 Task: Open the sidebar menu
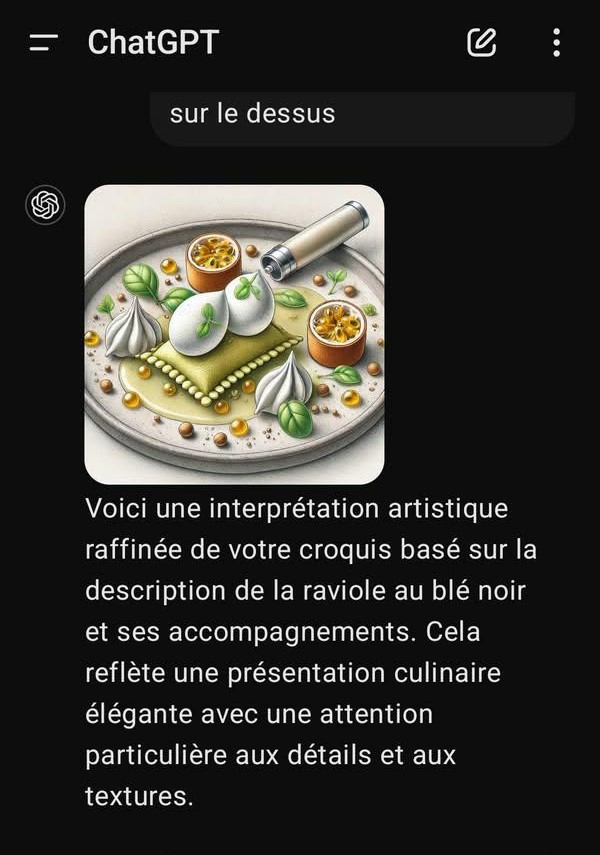pyautogui.click(x=44, y=42)
